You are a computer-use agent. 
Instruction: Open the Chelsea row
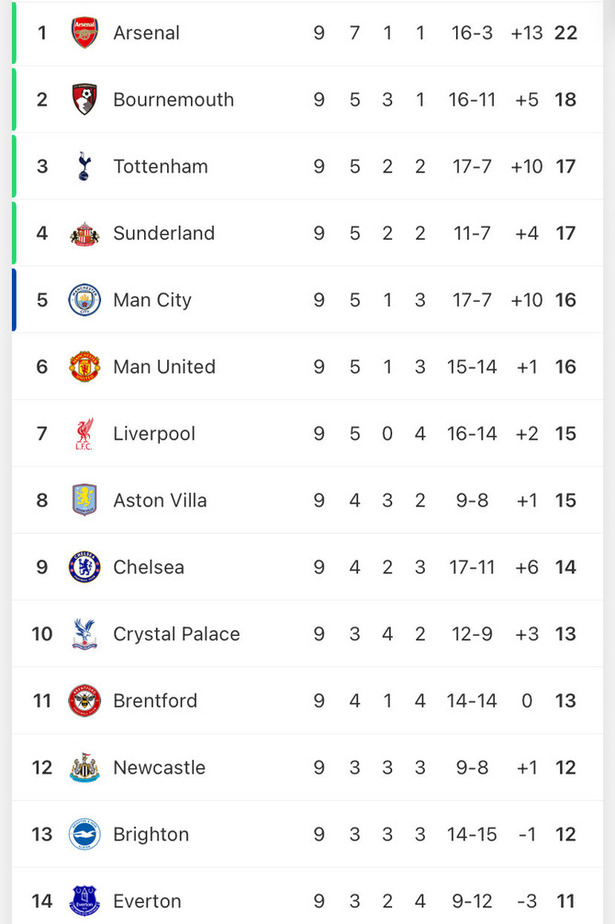(148, 567)
